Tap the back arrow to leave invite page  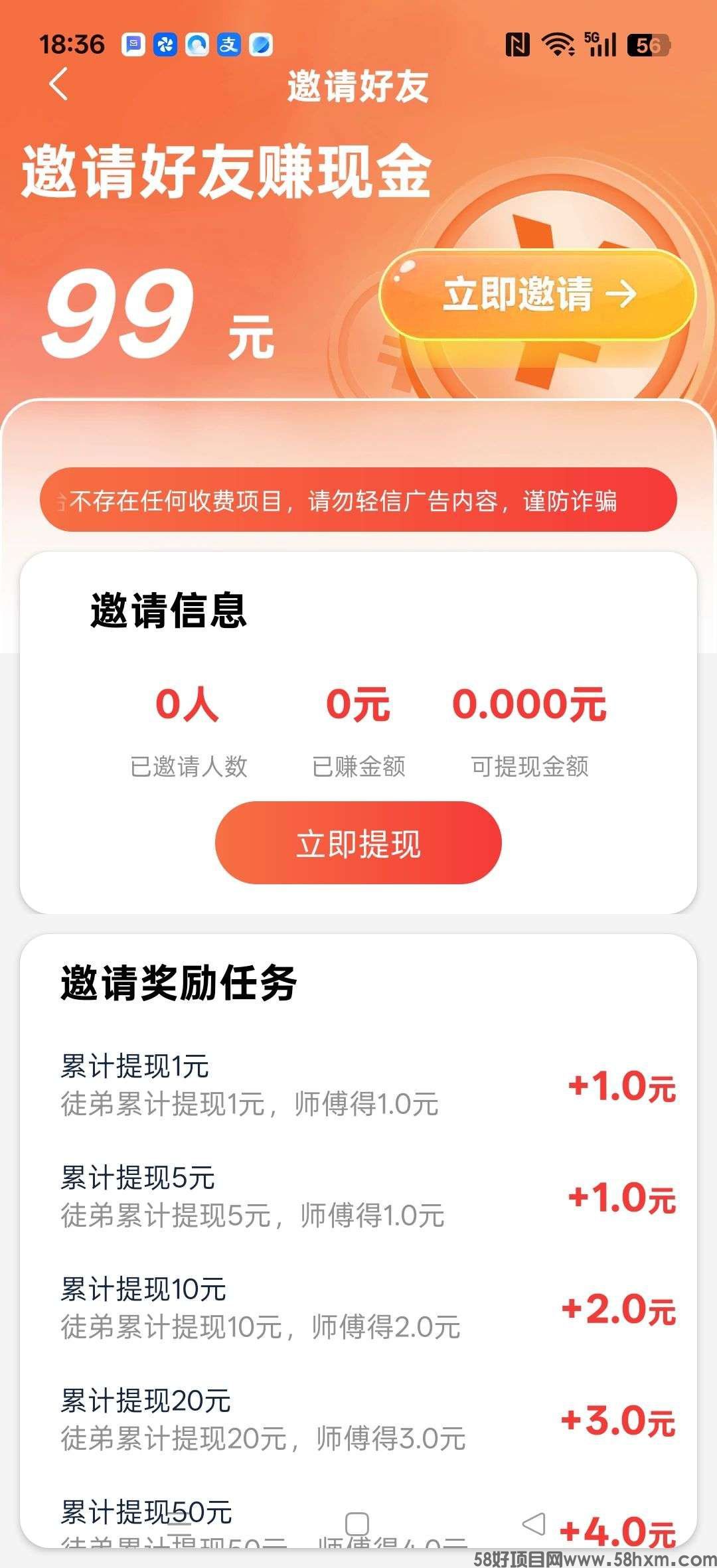tap(58, 85)
